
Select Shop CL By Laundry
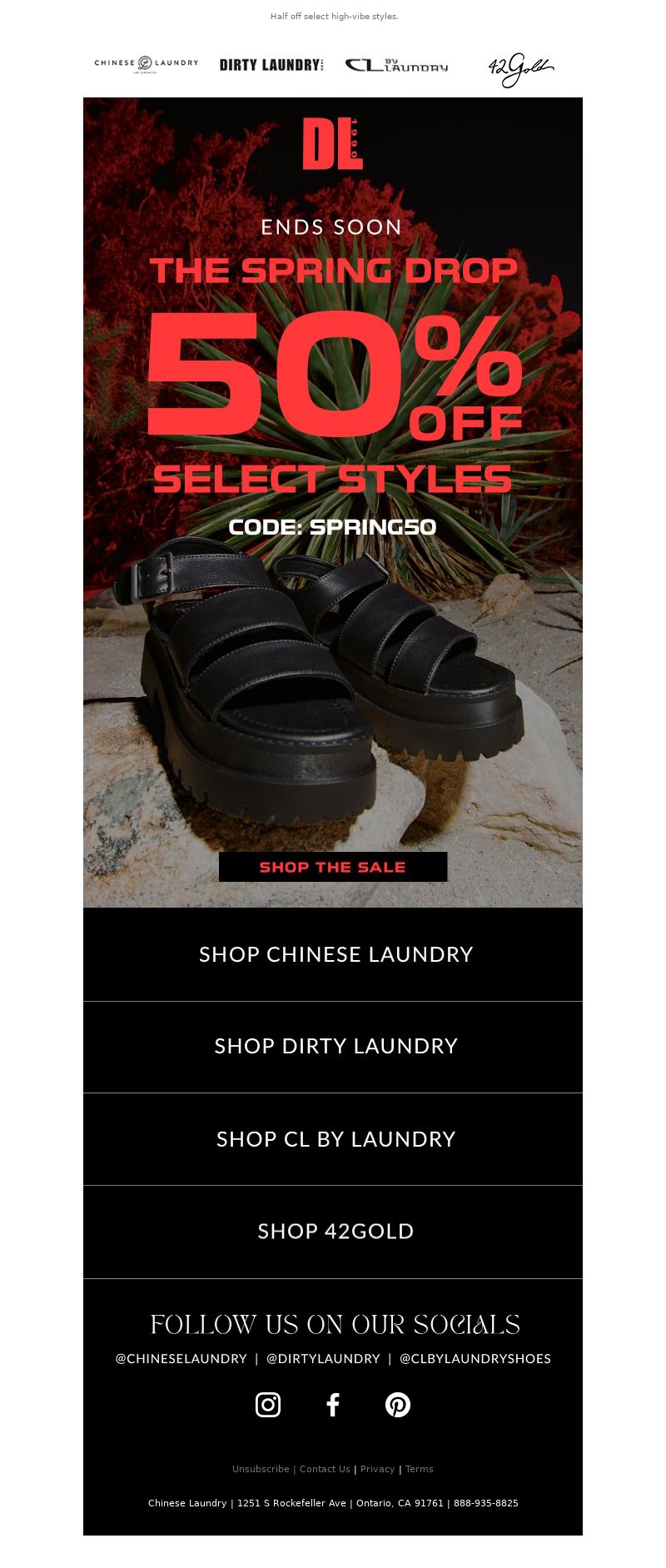pyautogui.click(x=335, y=1138)
